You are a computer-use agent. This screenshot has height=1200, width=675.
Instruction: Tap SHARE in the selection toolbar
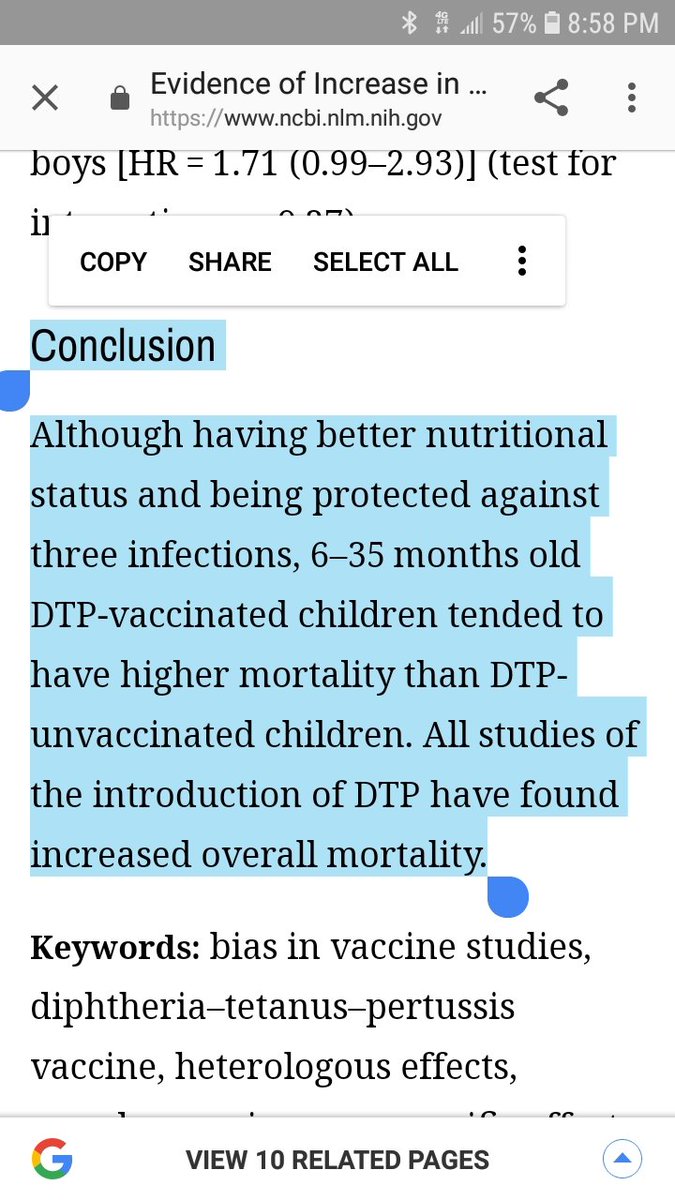[x=230, y=262]
